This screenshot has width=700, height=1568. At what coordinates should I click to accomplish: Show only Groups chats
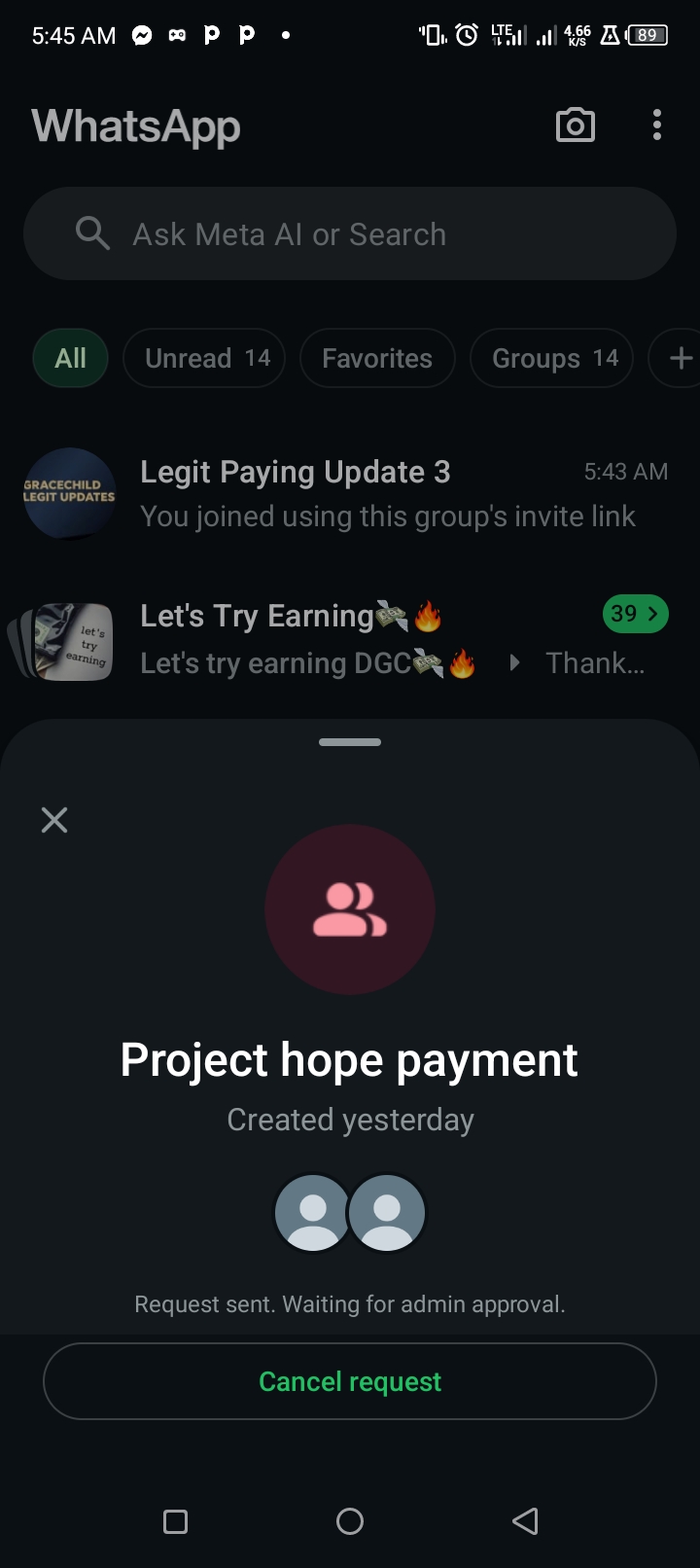coord(552,358)
